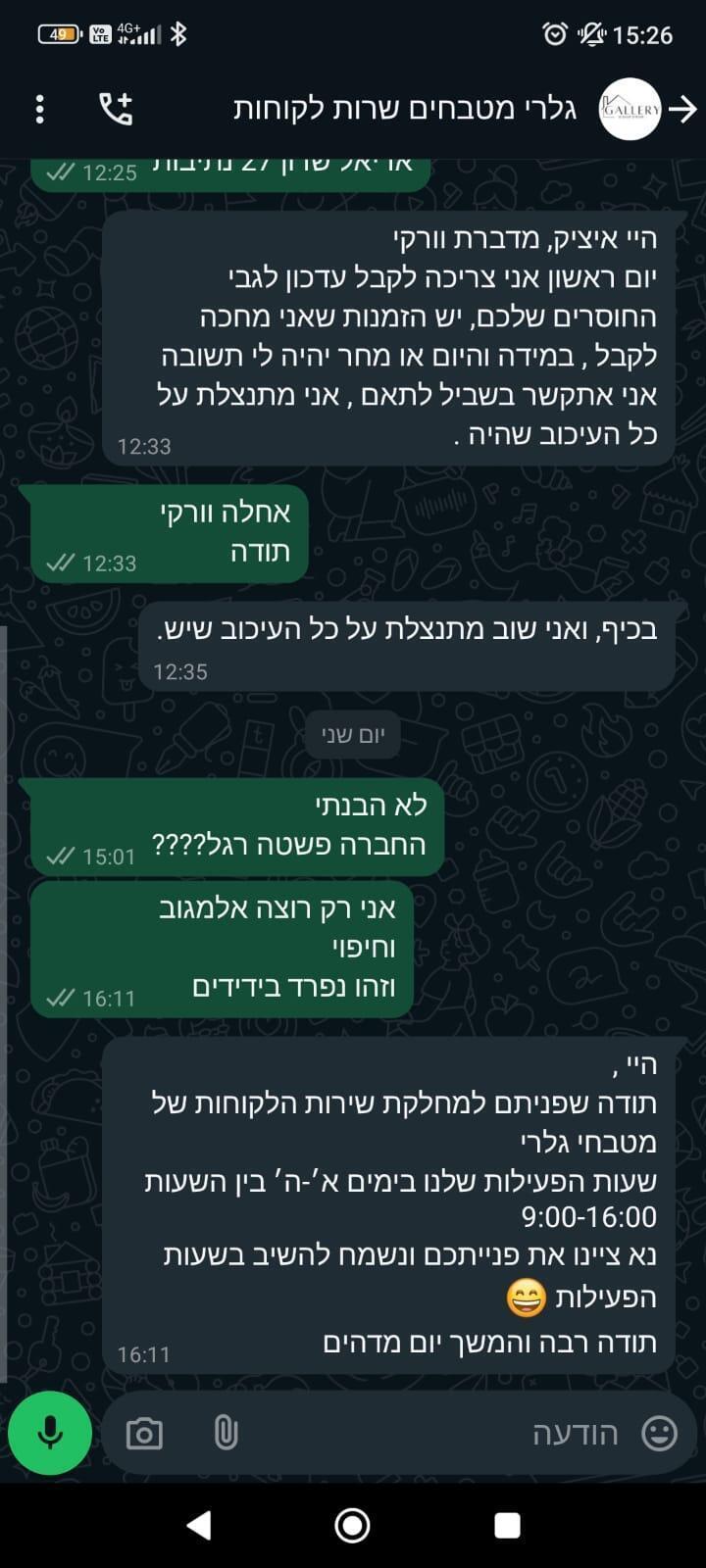706x1568 pixels.
Task: Tap the system home button
Action: click(352, 1525)
